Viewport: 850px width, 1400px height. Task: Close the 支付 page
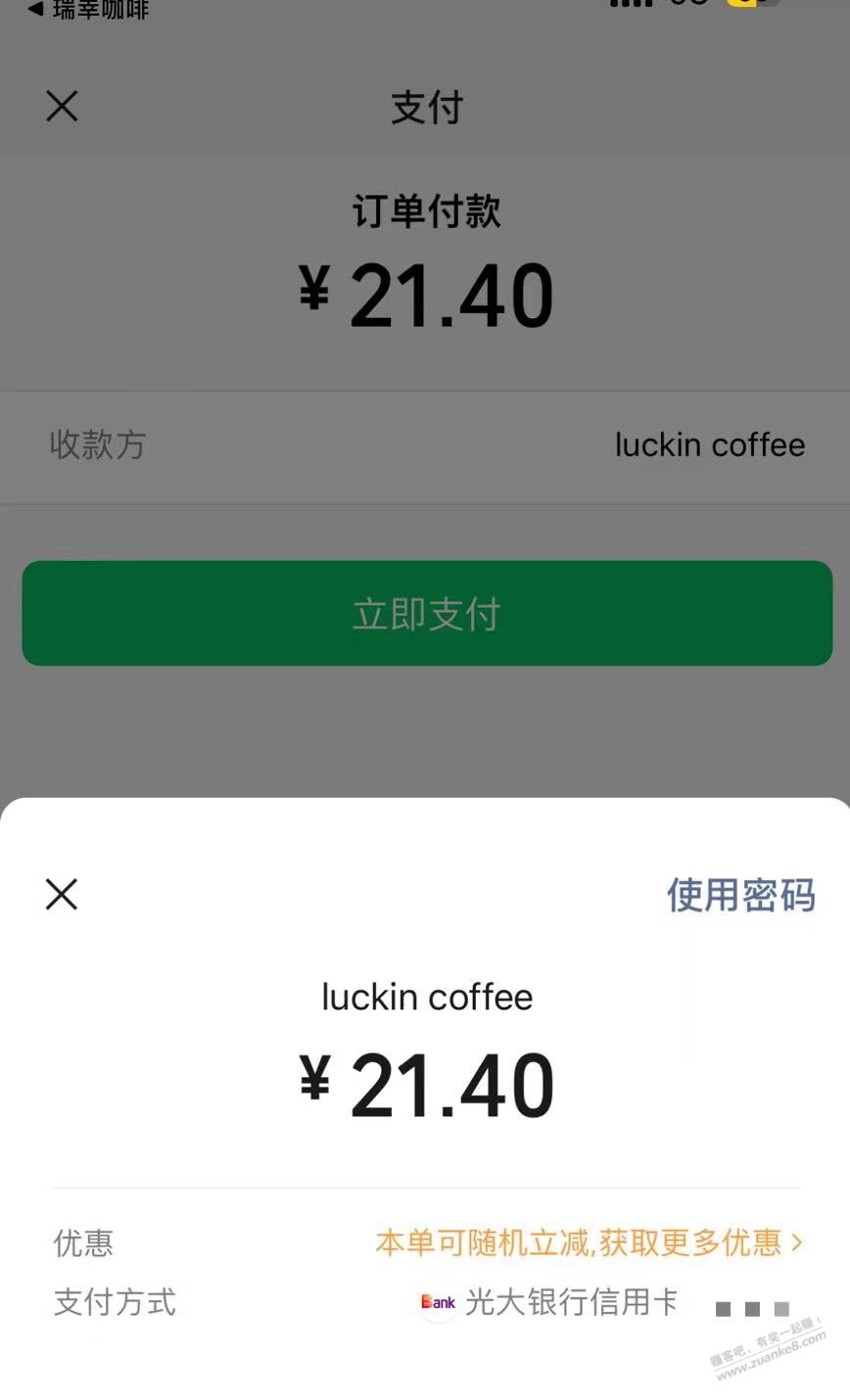click(x=62, y=106)
